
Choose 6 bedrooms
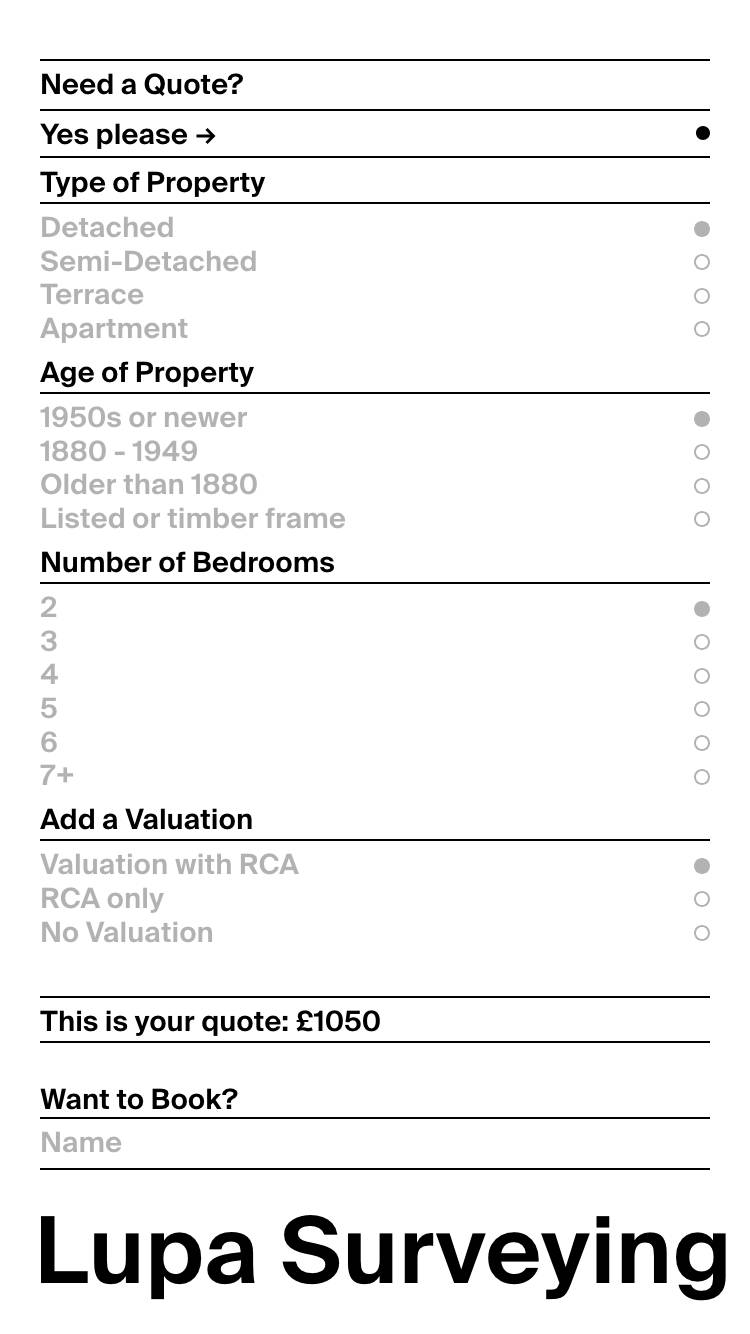pos(375,743)
